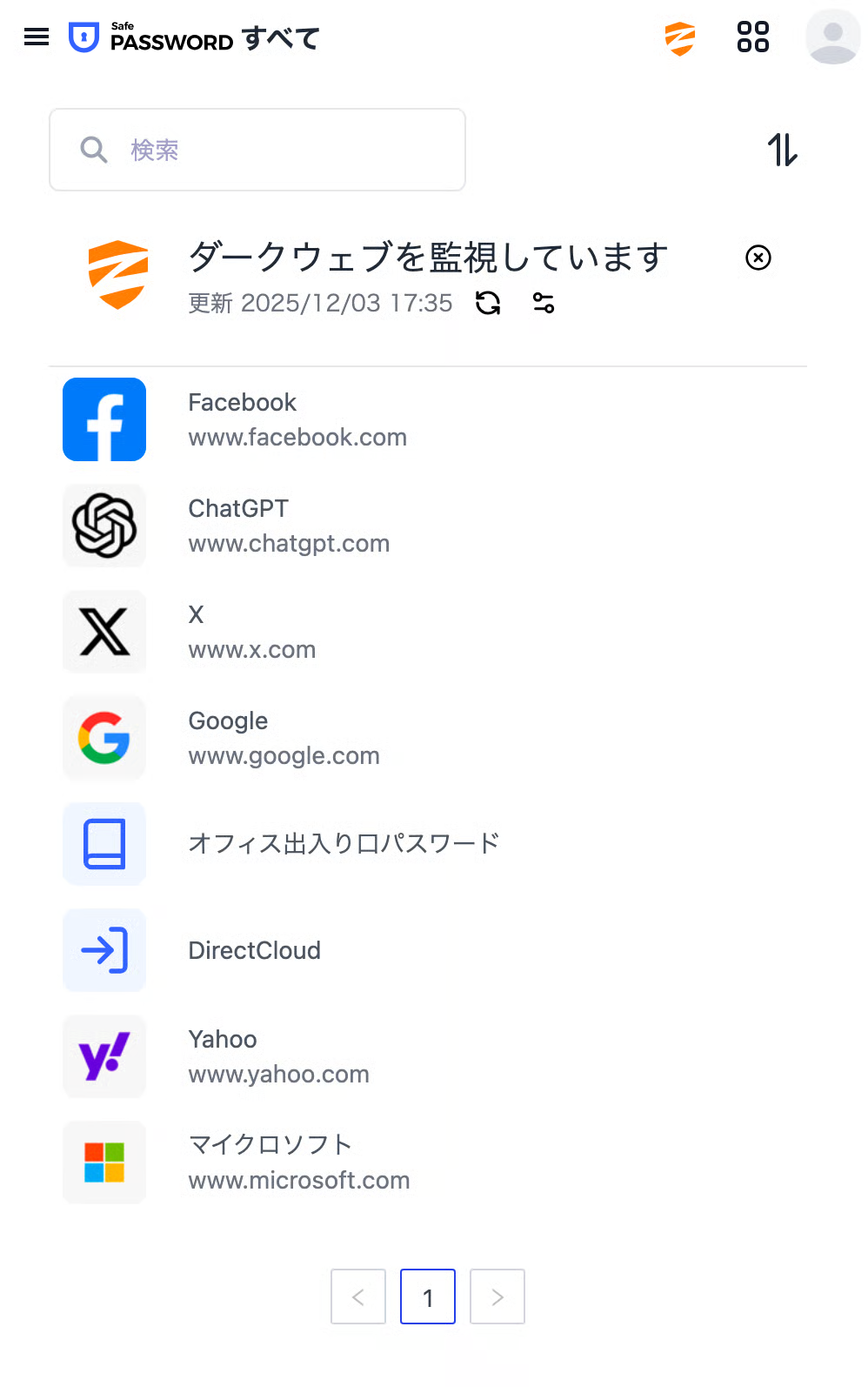This screenshot has height=1387, width=868.
Task: Open the user profile avatar
Action: tap(832, 37)
